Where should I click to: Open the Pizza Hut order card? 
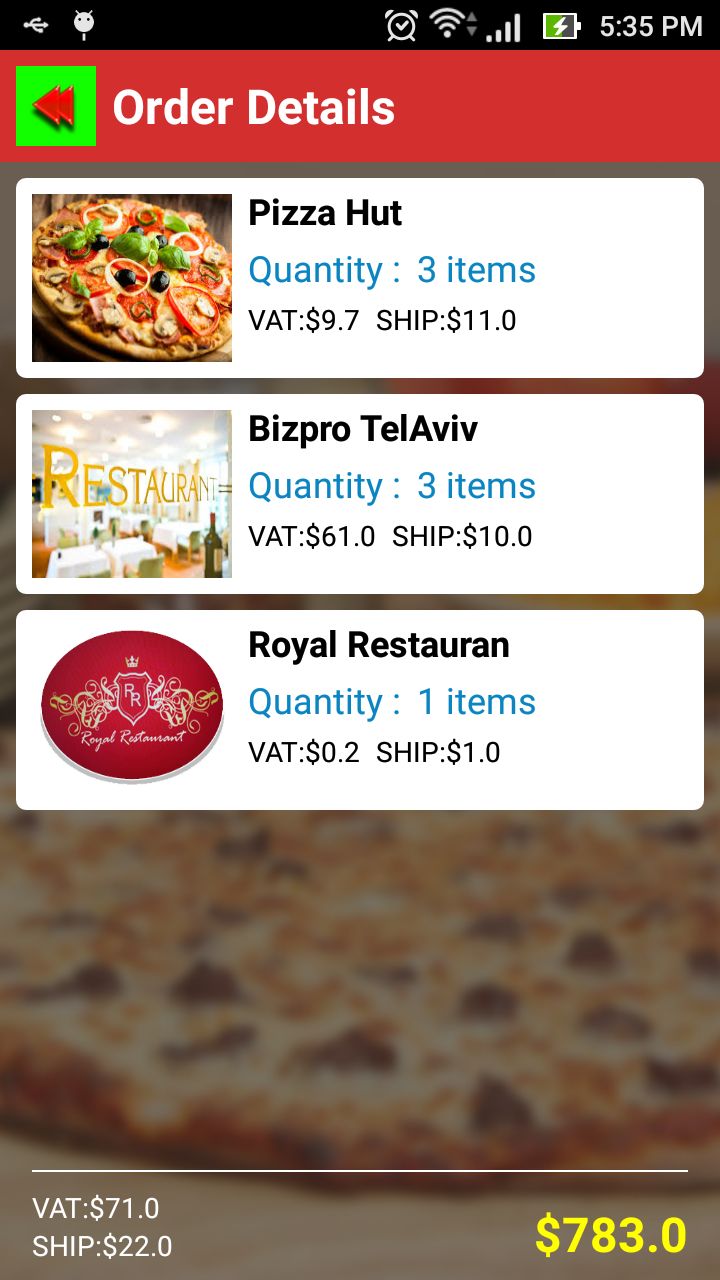click(x=360, y=278)
